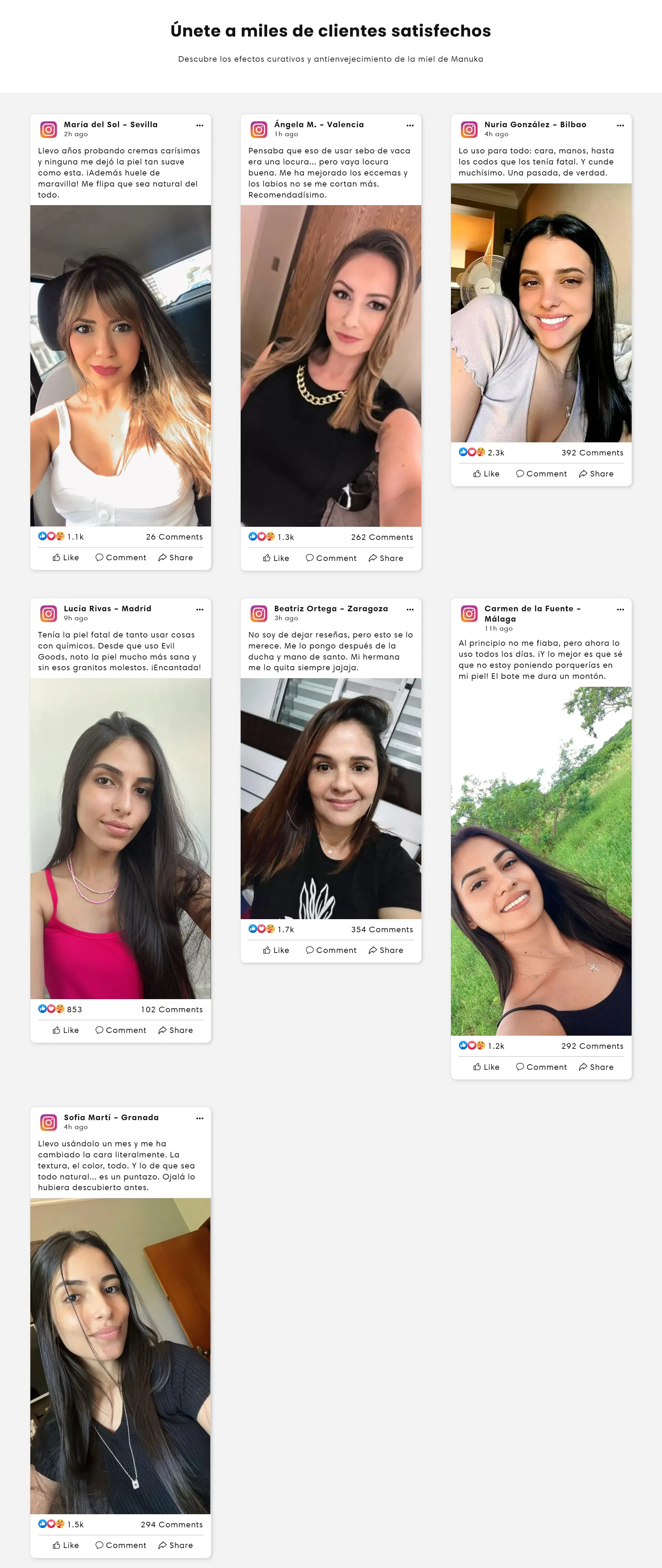Viewport: 662px width, 1568px height.
Task: Like Lucía Rivas's post
Action: coord(66,1030)
